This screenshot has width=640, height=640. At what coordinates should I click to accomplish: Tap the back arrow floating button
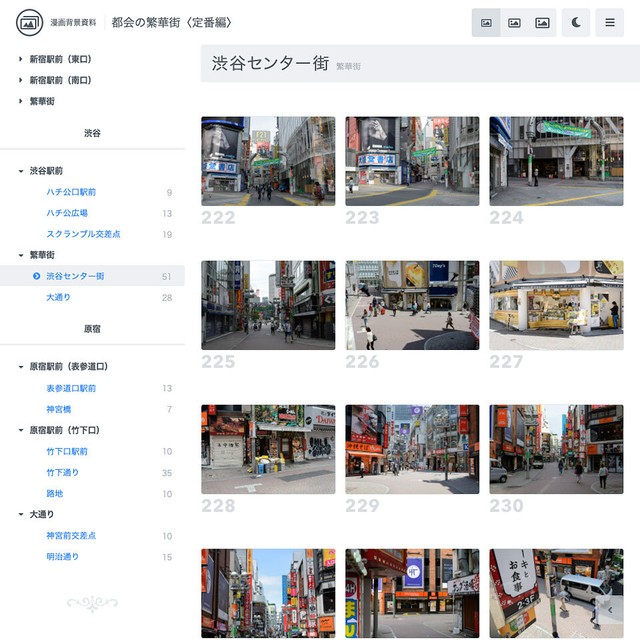click(609, 609)
